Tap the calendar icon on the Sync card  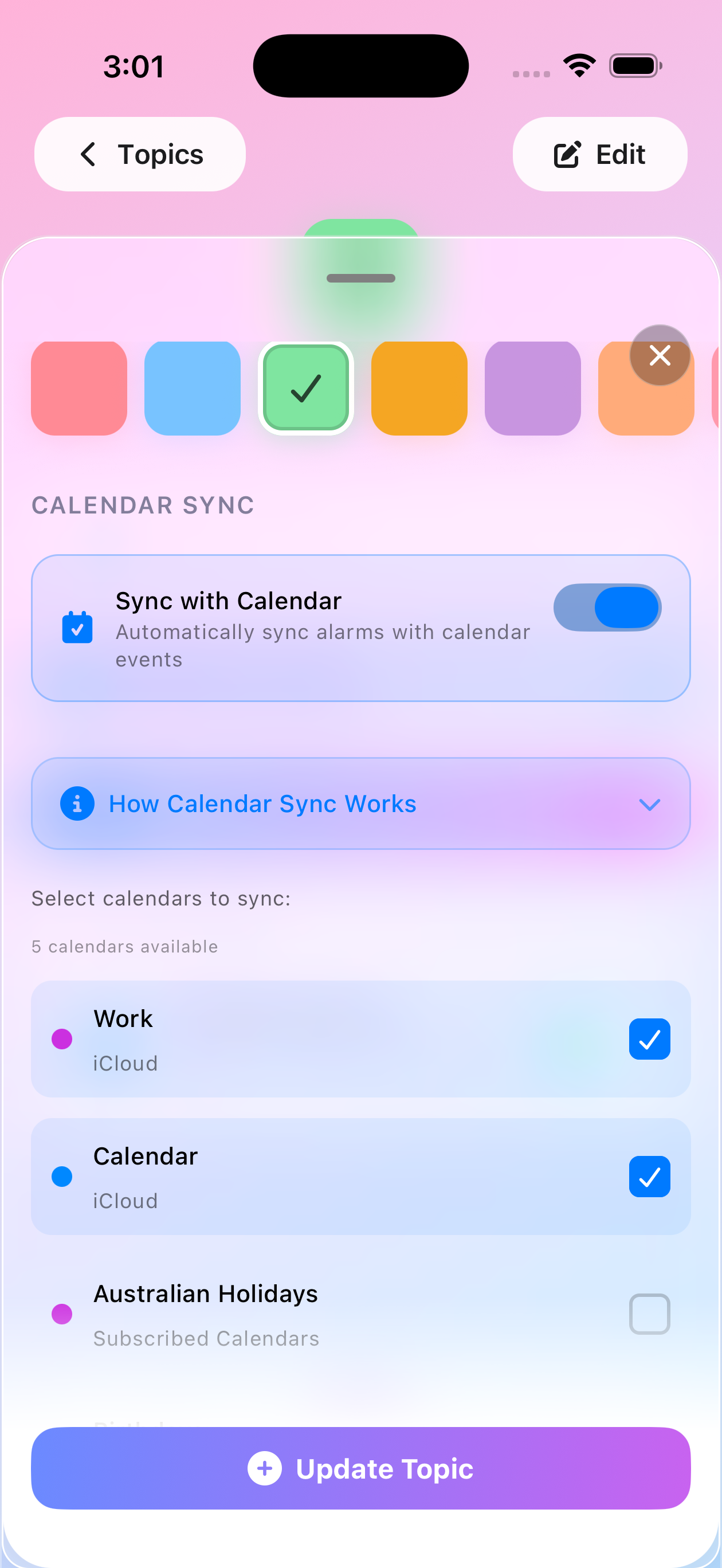(x=77, y=628)
